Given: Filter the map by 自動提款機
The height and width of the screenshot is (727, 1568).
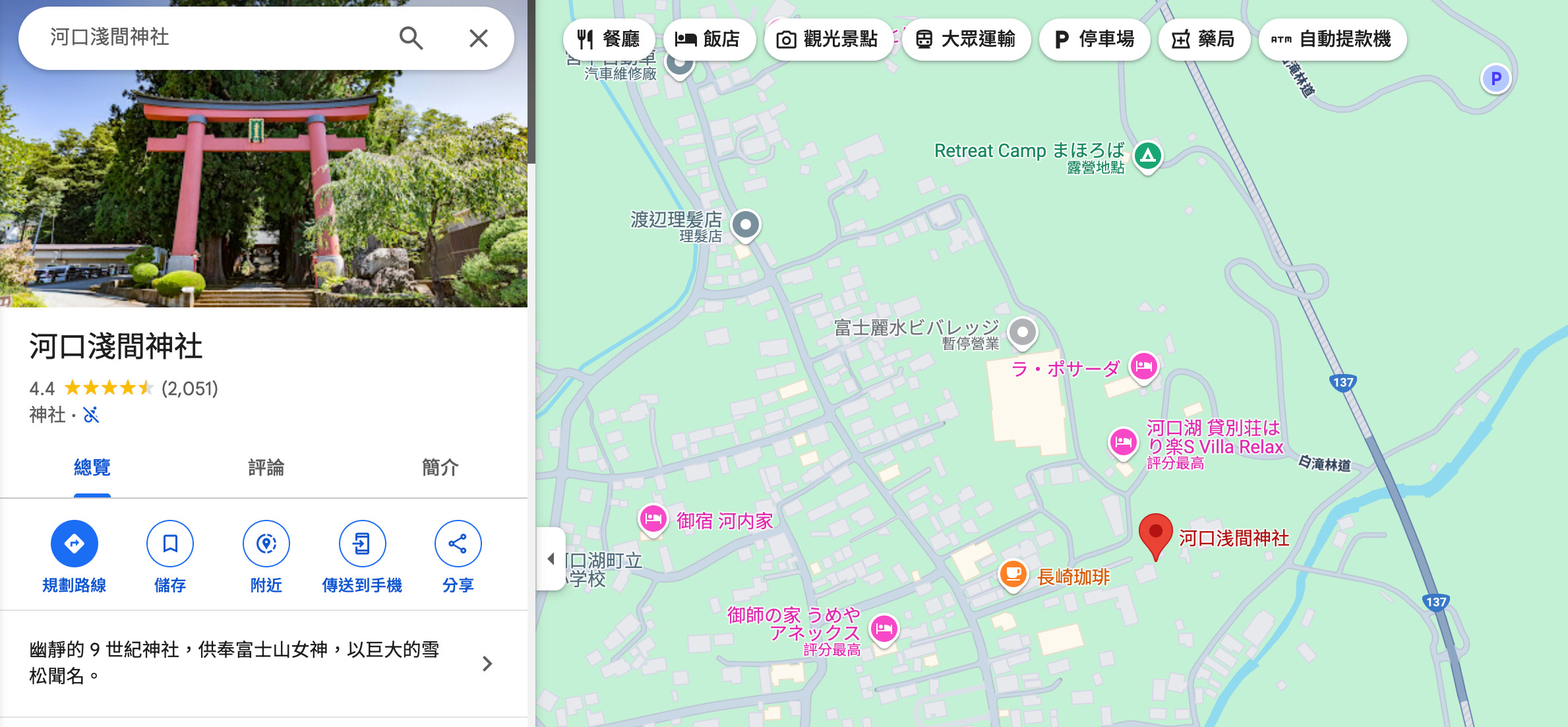Looking at the screenshot, I should pos(1332,40).
